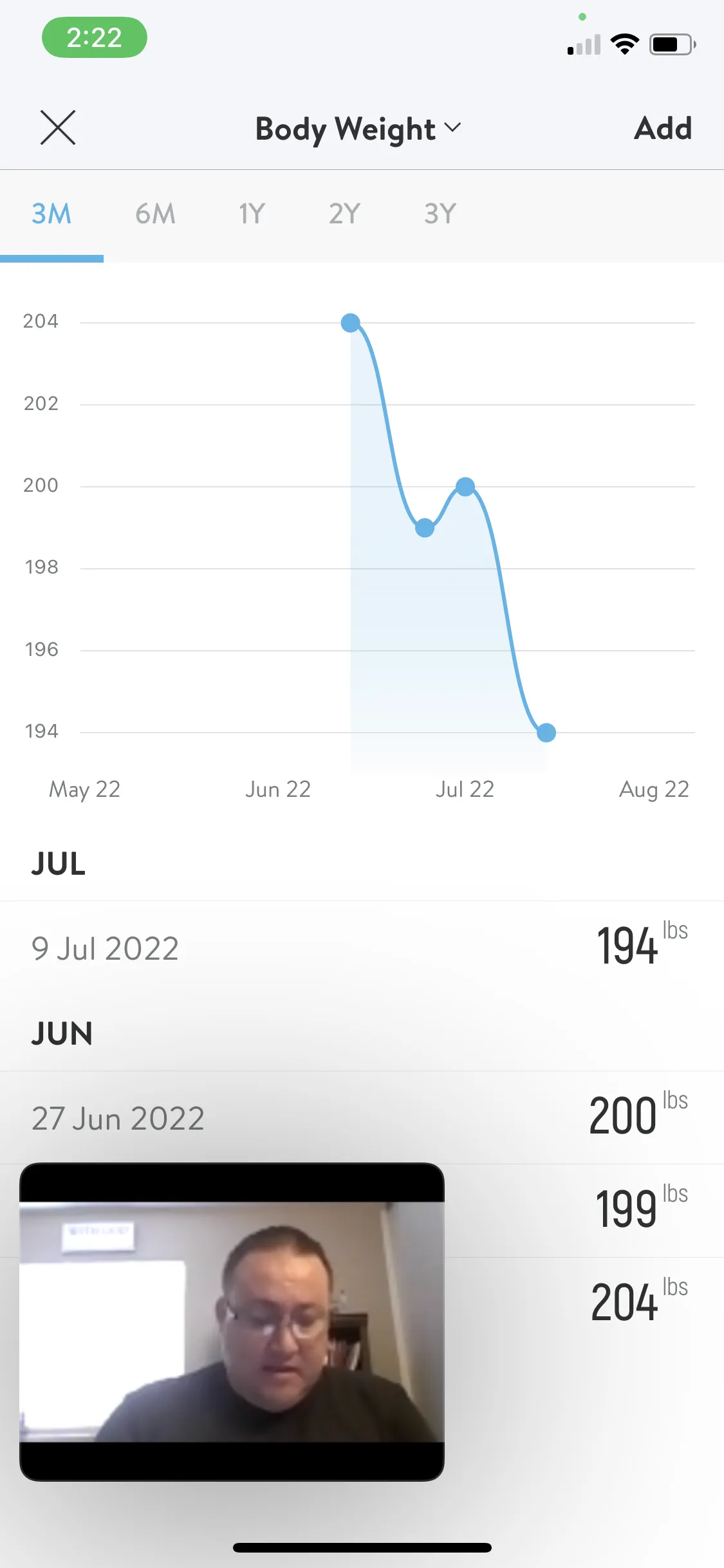Close the Body Weight screen
Screen dimensions: 724x1568
(58, 127)
